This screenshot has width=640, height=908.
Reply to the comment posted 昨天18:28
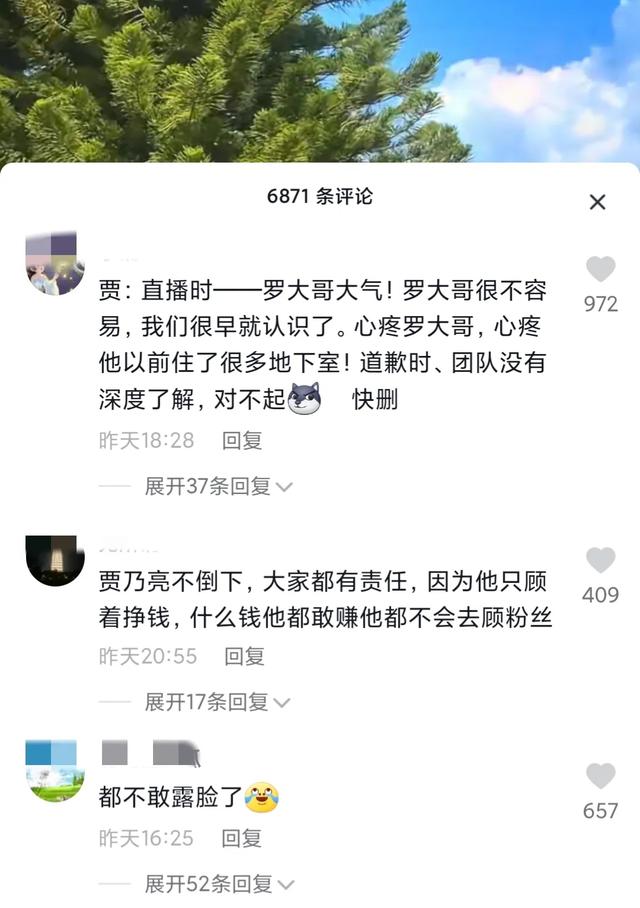coord(241,440)
